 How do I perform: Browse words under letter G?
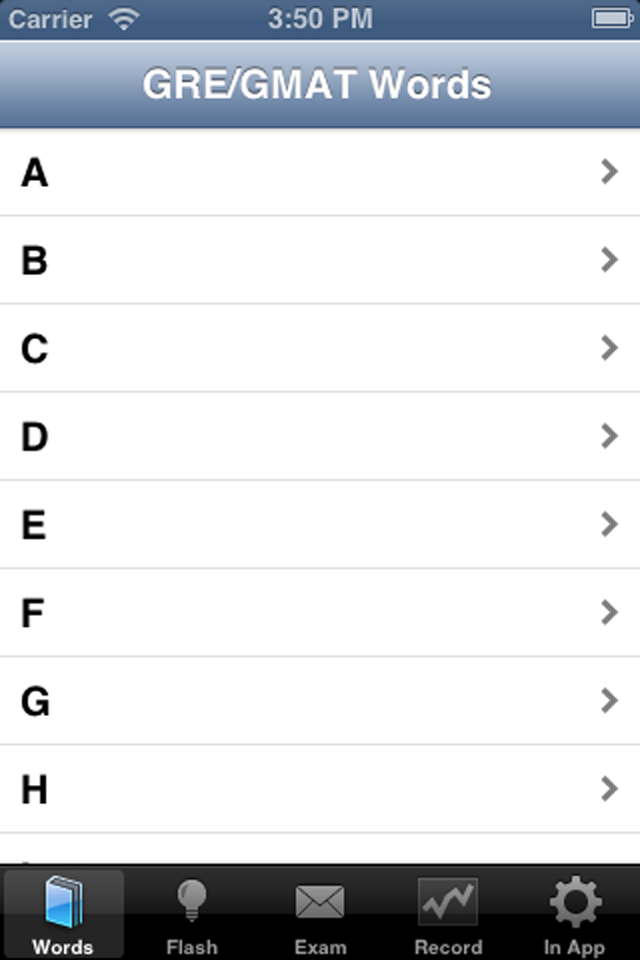pyautogui.click(x=320, y=701)
